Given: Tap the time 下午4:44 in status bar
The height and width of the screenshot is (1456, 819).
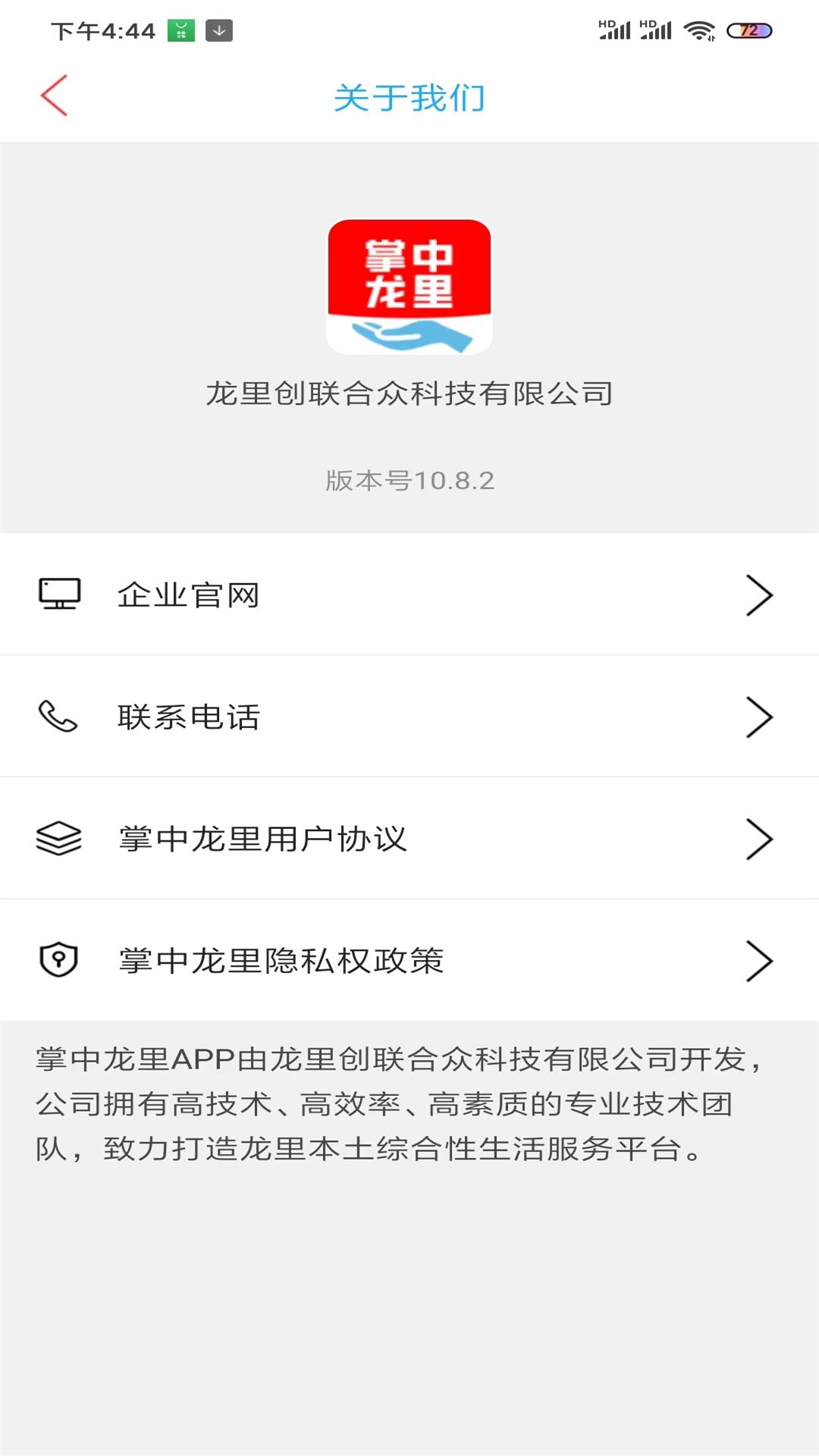Looking at the screenshot, I should (101, 30).
